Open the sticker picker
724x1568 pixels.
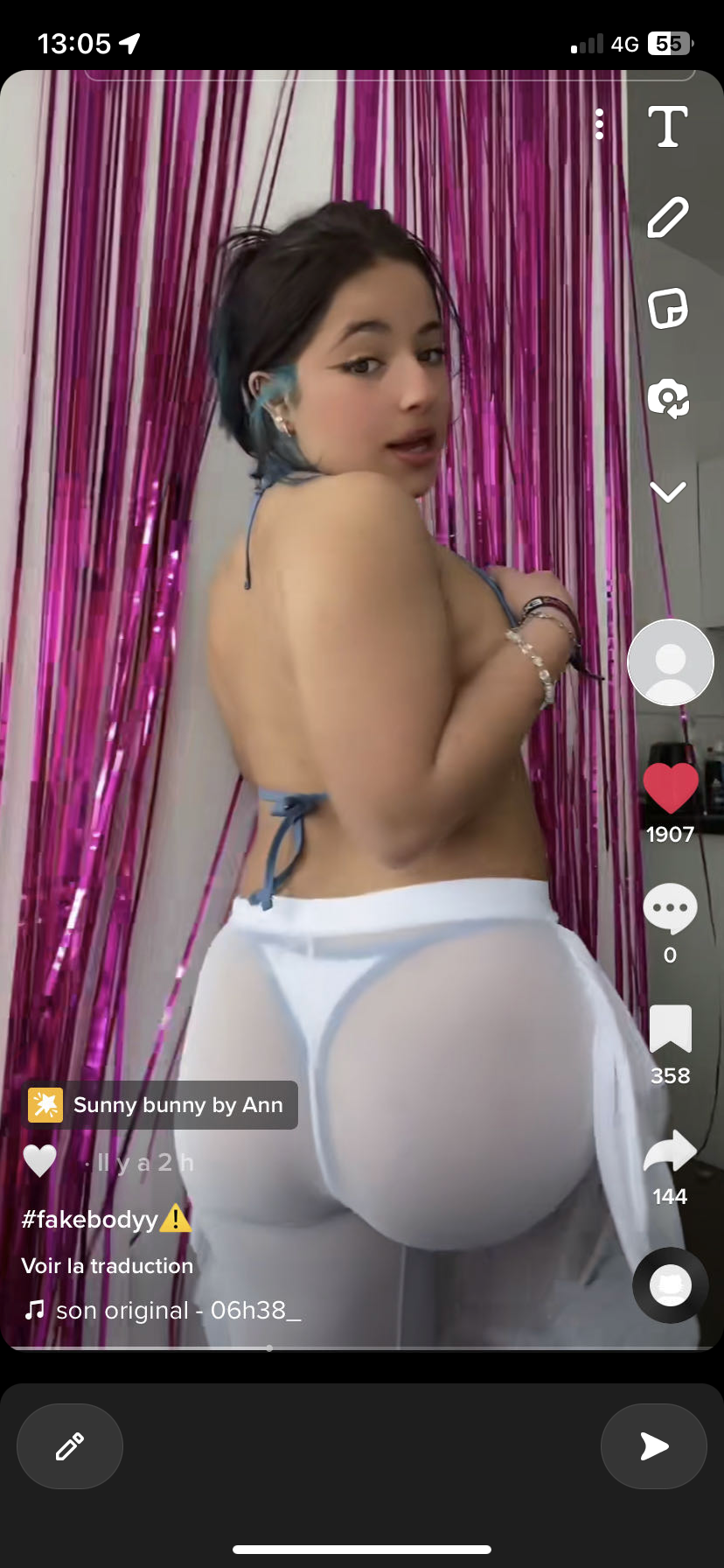(668, 308)
